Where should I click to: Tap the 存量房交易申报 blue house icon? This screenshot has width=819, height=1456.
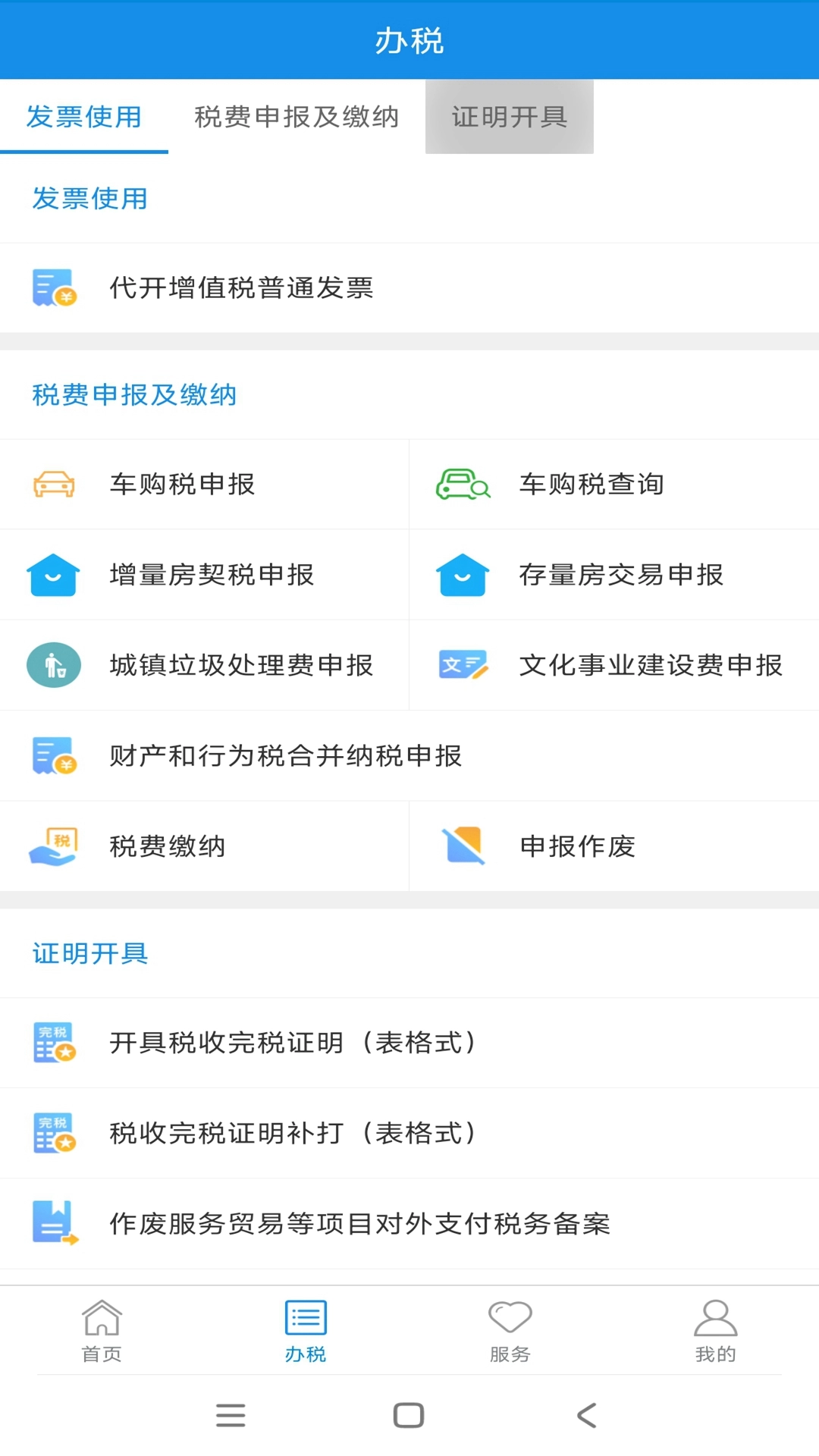click(x=462, y=575)
